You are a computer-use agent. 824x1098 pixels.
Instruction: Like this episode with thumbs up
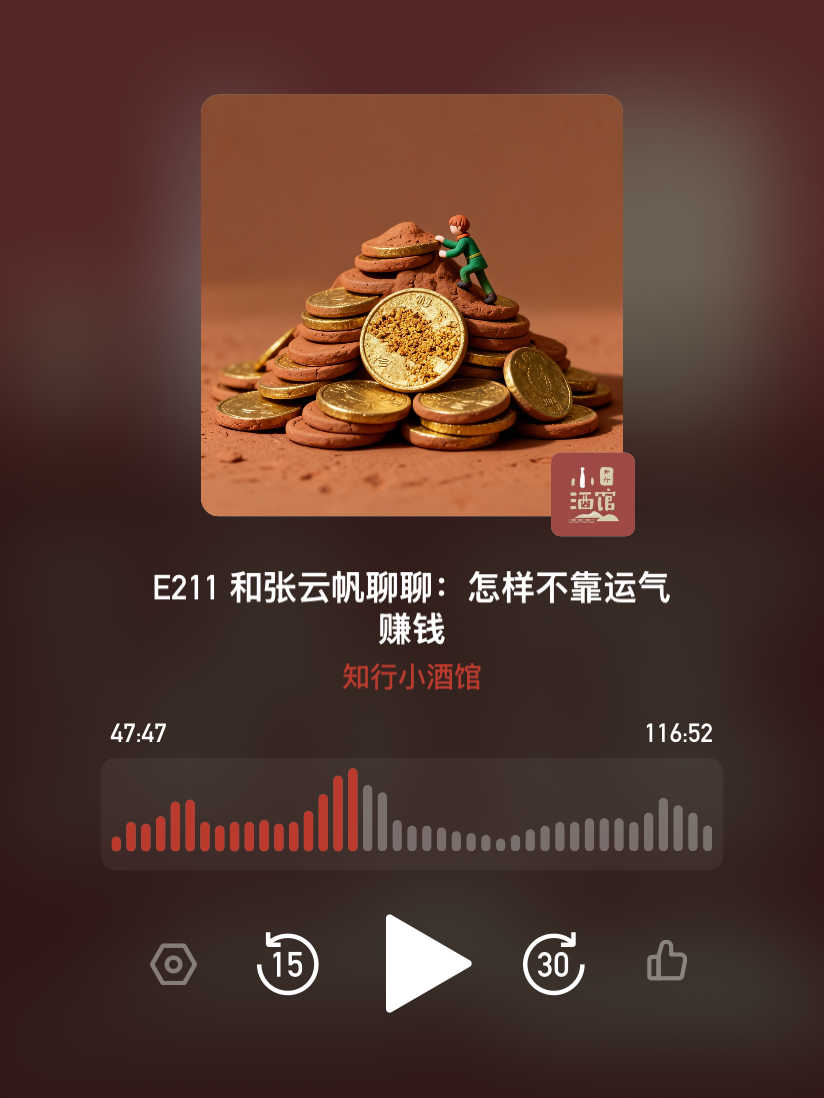coord(666,960)
